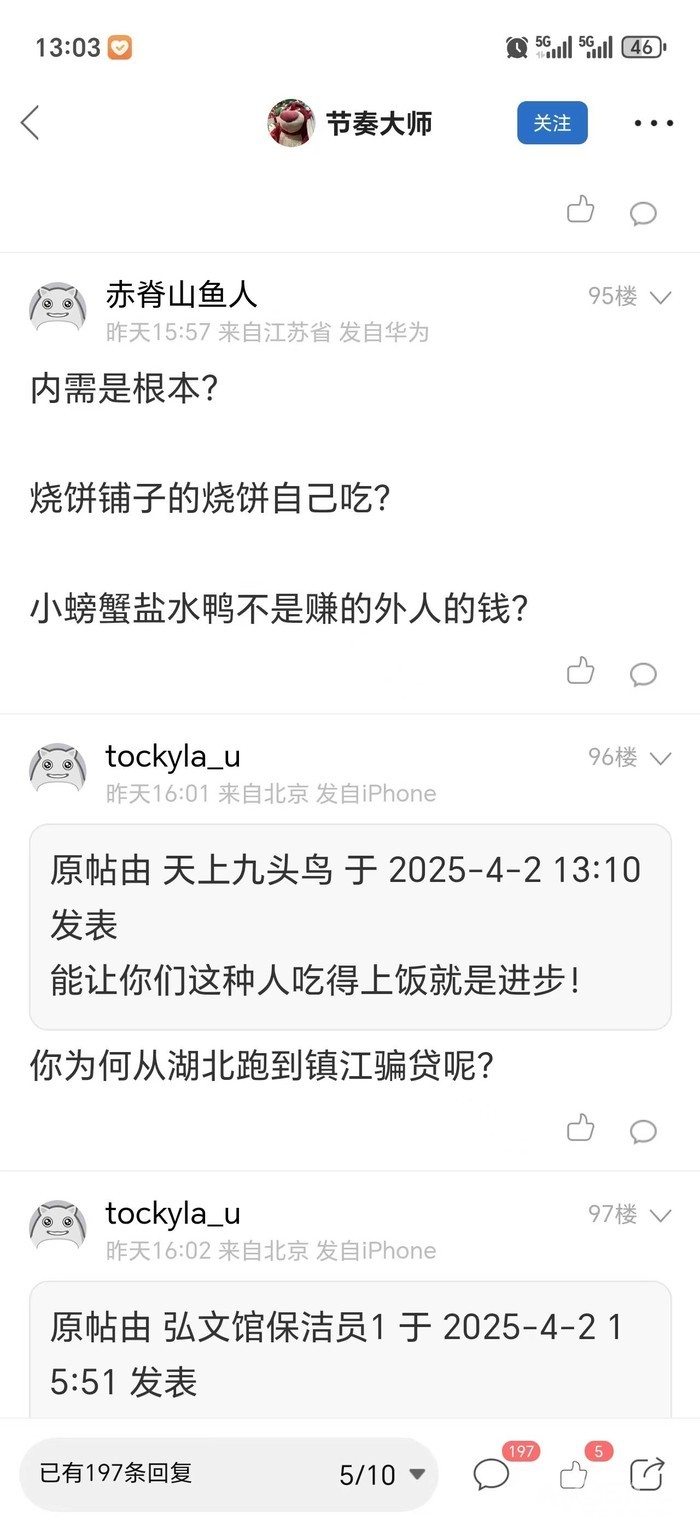
Task: Like tockyla_u's reply on floor 96
Action: pos(581,1128)
